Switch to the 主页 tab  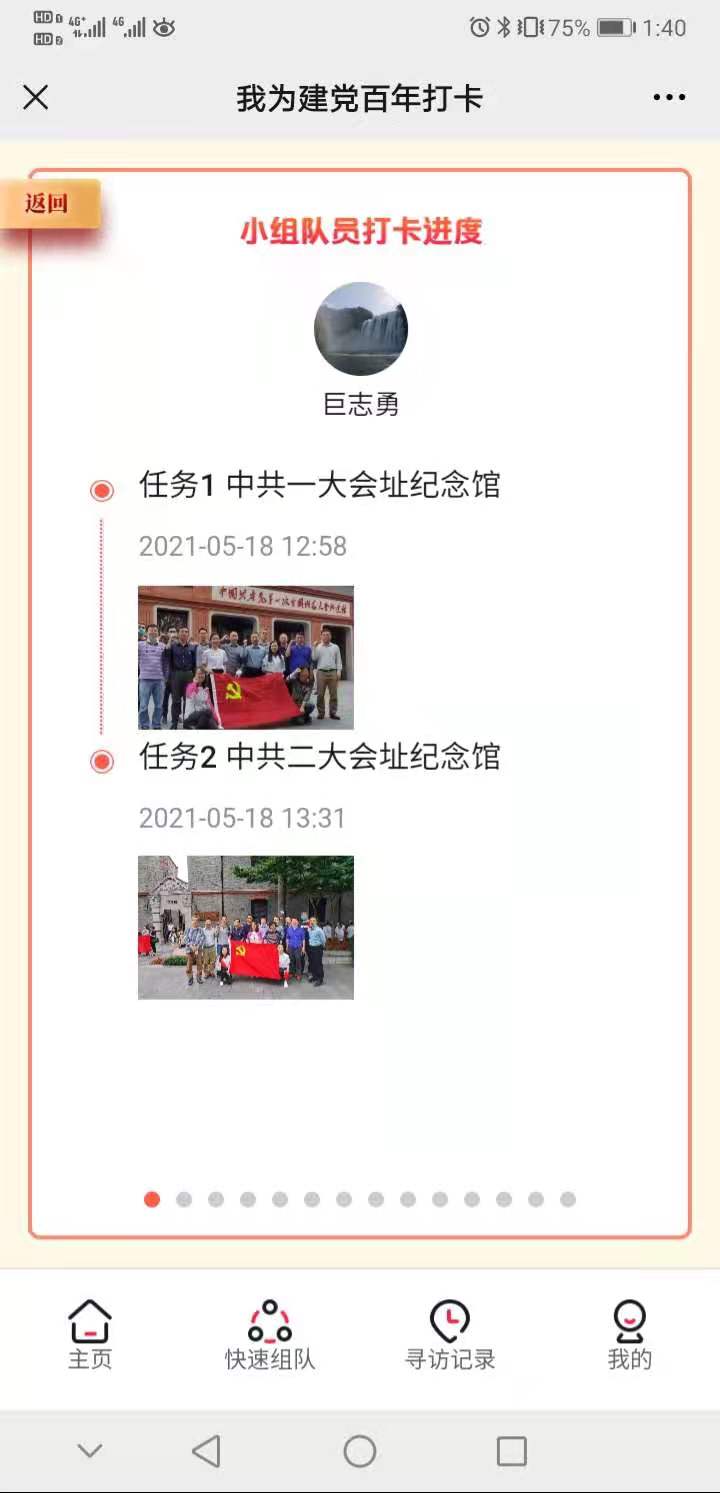pos(90,1334)
